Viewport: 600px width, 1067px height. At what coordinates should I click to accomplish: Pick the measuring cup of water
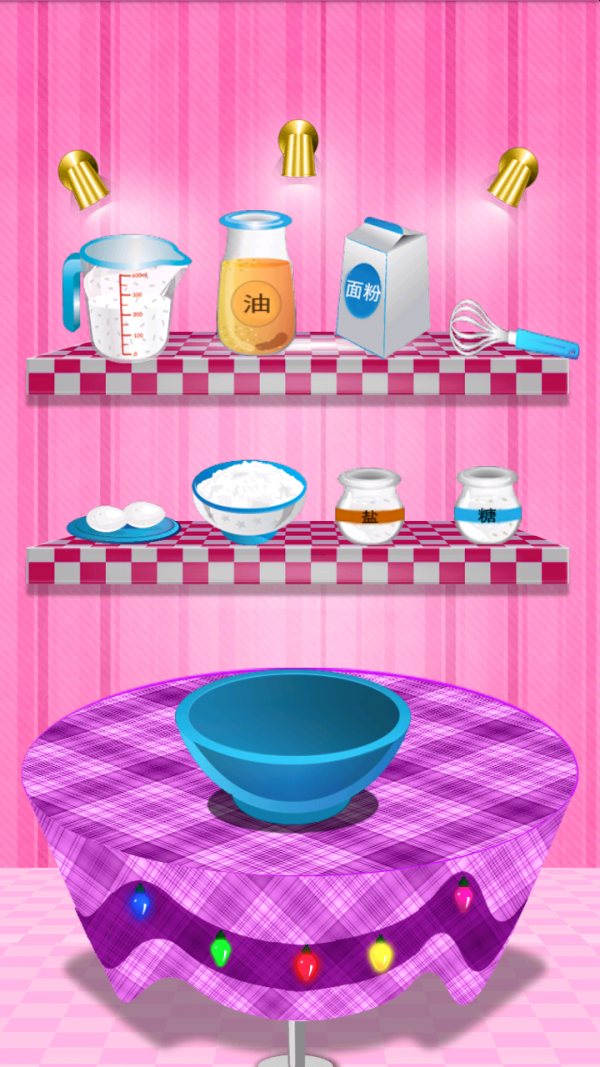(x=125, y=300)
